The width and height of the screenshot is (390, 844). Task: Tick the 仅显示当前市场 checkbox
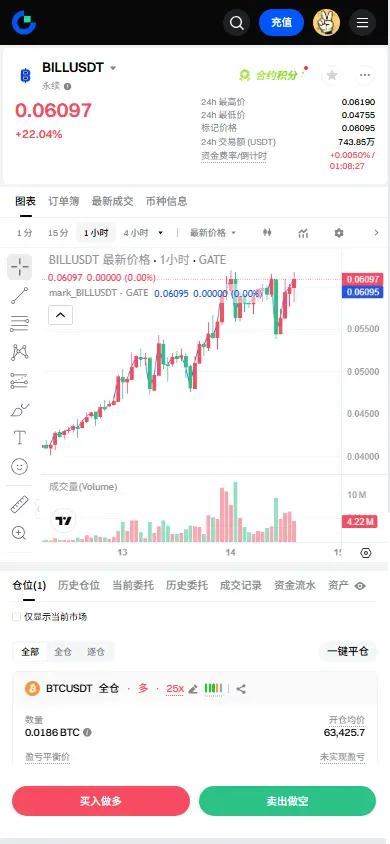[x=17, y=617]
